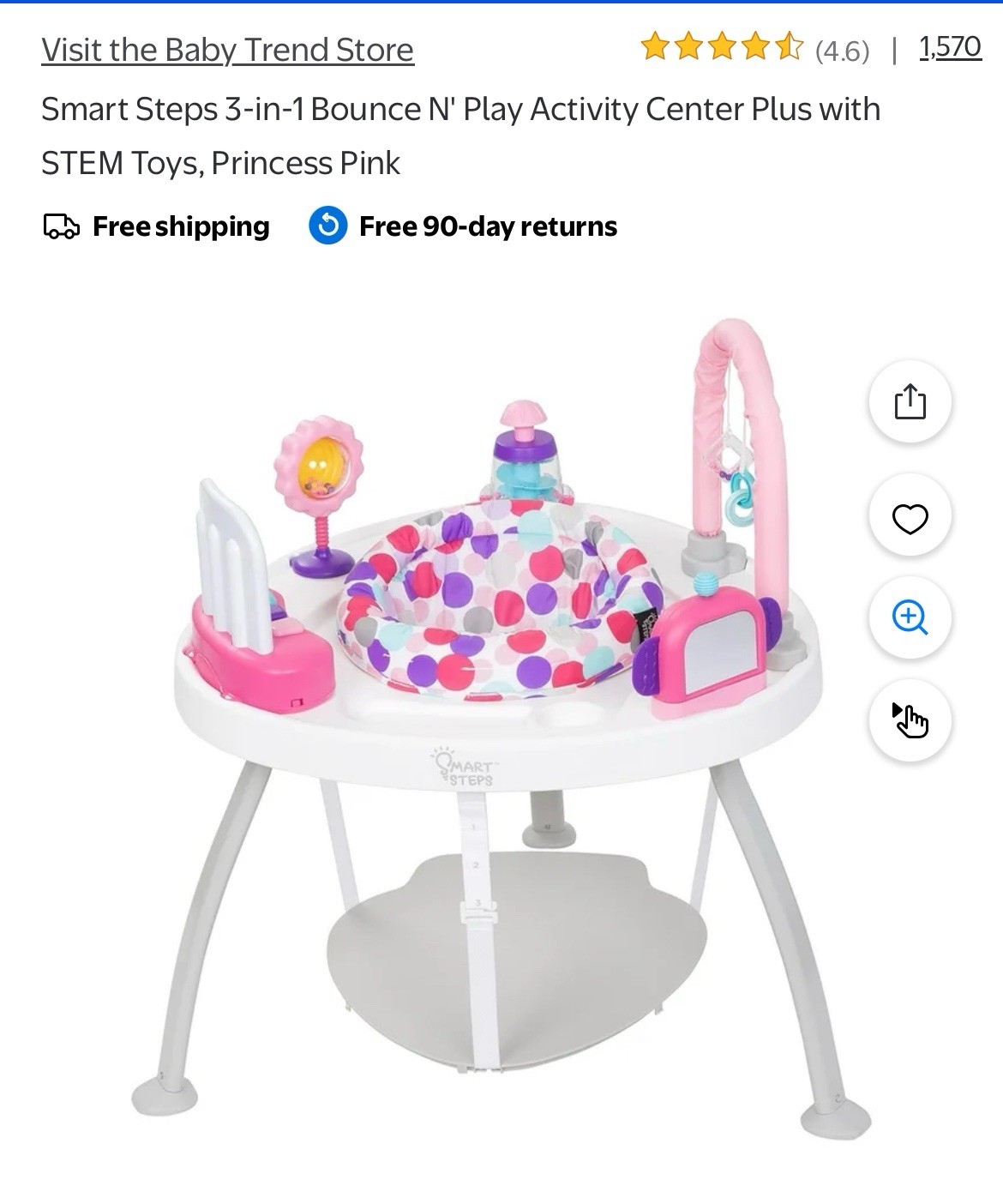Open the interactive view hand icon
The height and width of the screenshot is (1204, 1003).
tap(910, 720)
